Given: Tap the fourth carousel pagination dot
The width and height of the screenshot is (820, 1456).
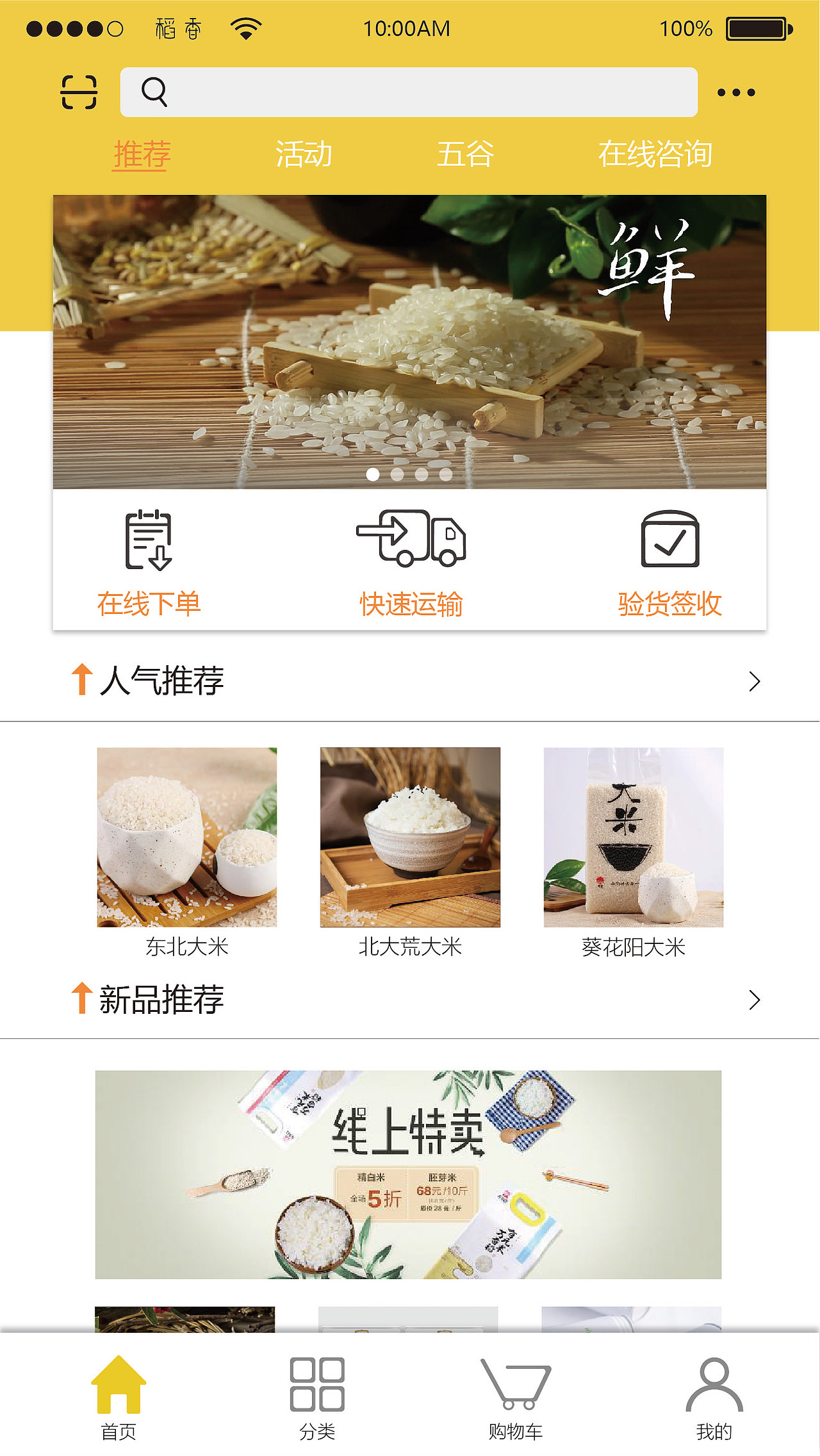Looking at the screenshot, I should (447, 474).
